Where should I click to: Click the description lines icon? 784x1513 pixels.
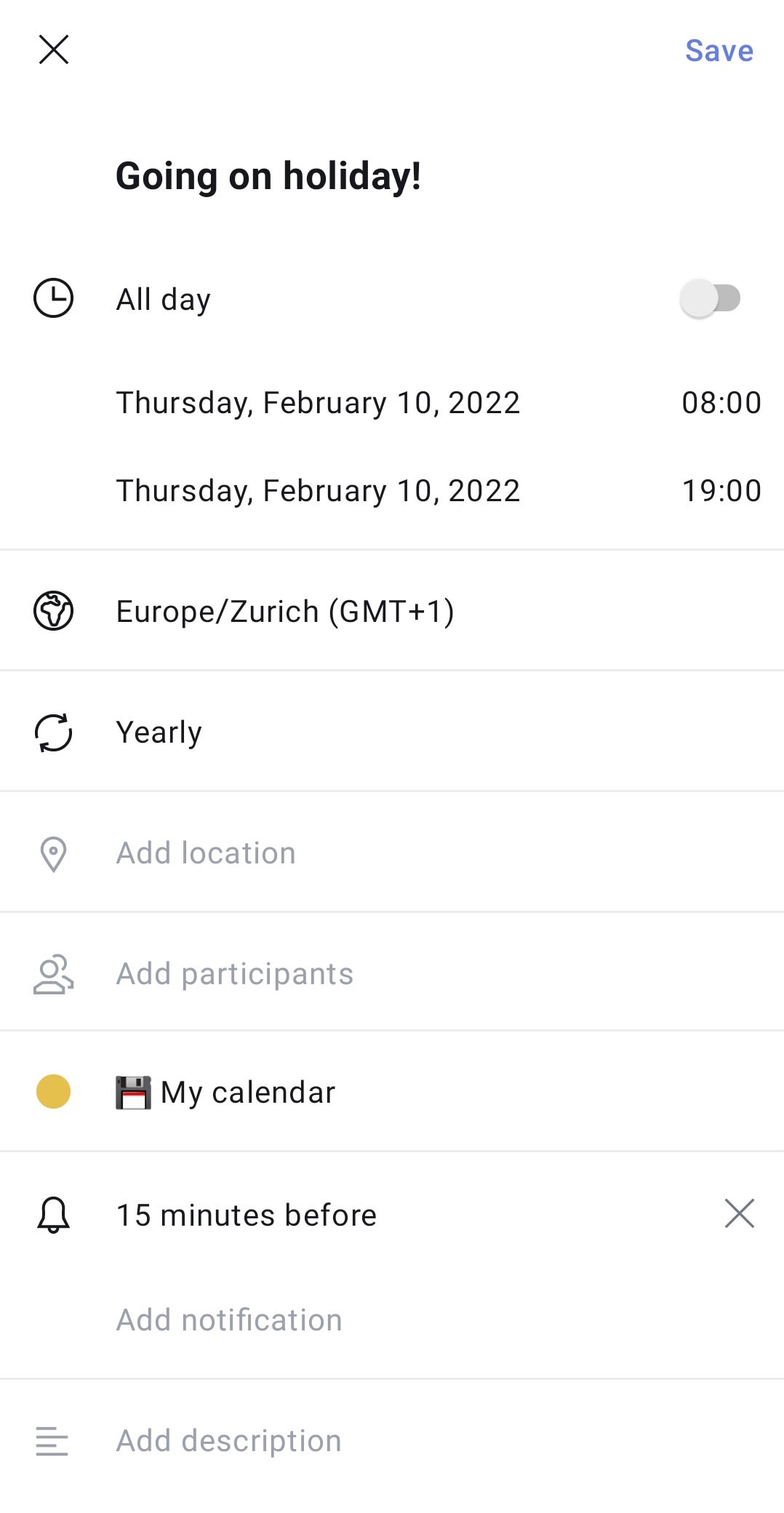(53, 1440)
